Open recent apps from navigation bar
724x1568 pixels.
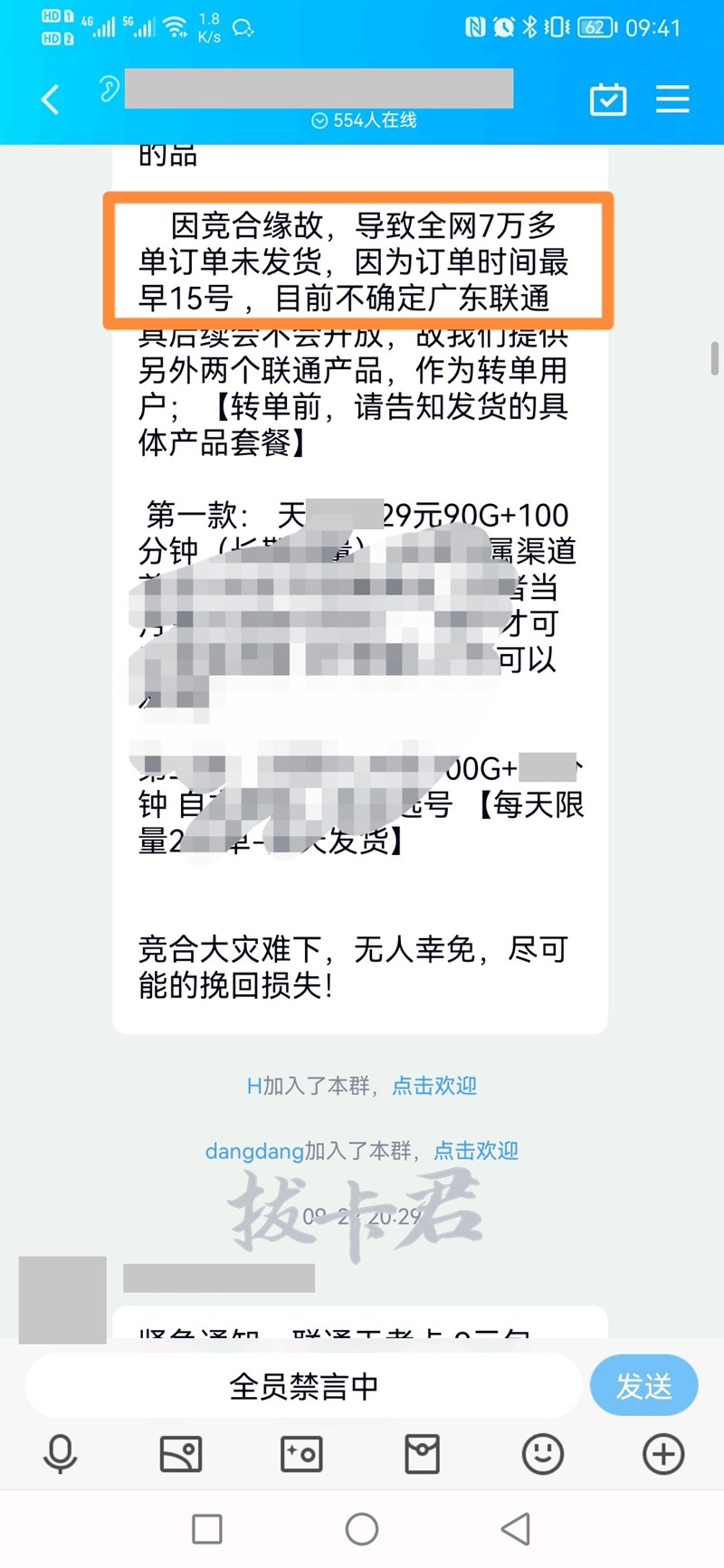tap(207, 1529)
